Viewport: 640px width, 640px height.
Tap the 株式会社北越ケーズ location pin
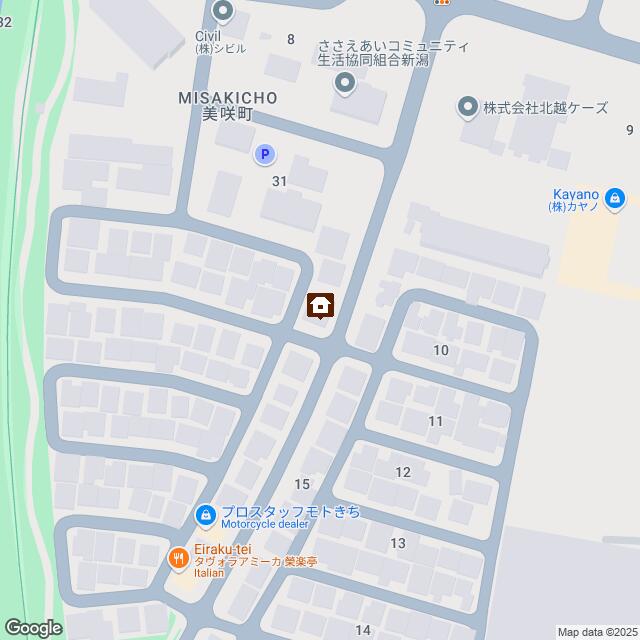tap(467, 107)
